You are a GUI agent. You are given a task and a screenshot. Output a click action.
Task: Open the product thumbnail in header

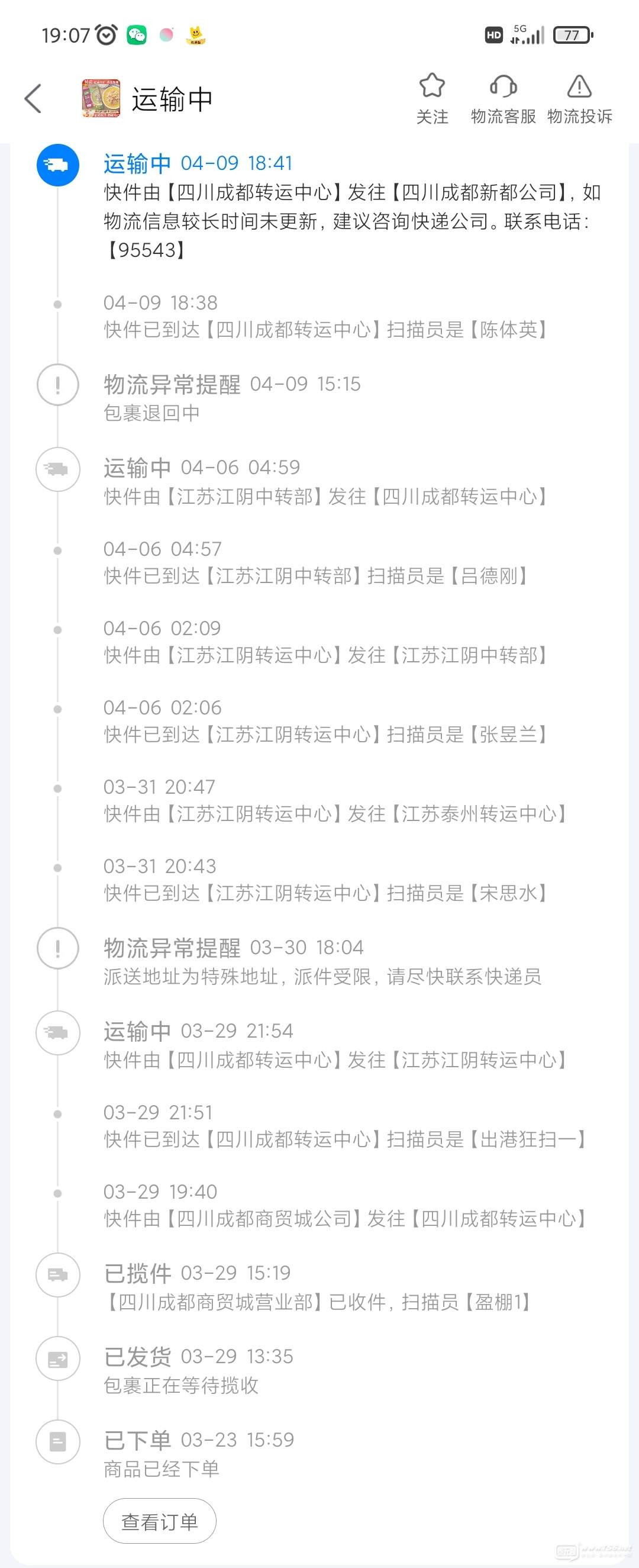pos(101,98)
